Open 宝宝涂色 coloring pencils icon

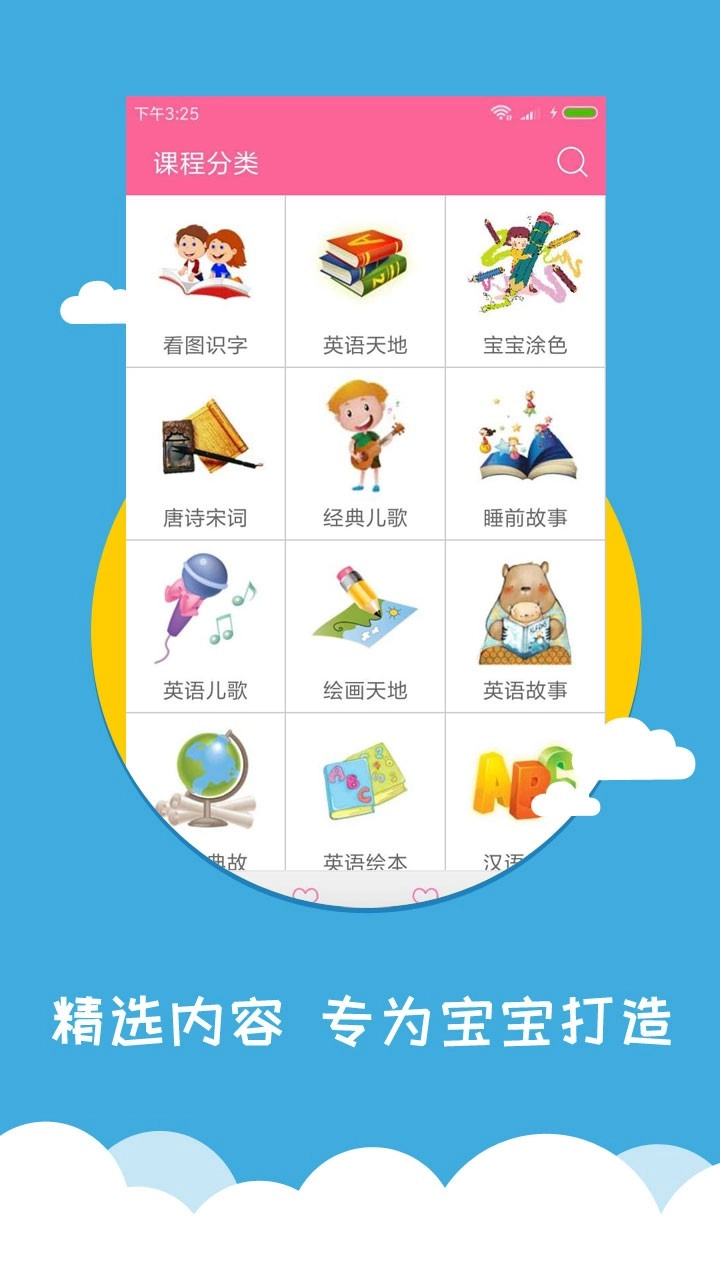pyautogui.click(x=526, y=258)
